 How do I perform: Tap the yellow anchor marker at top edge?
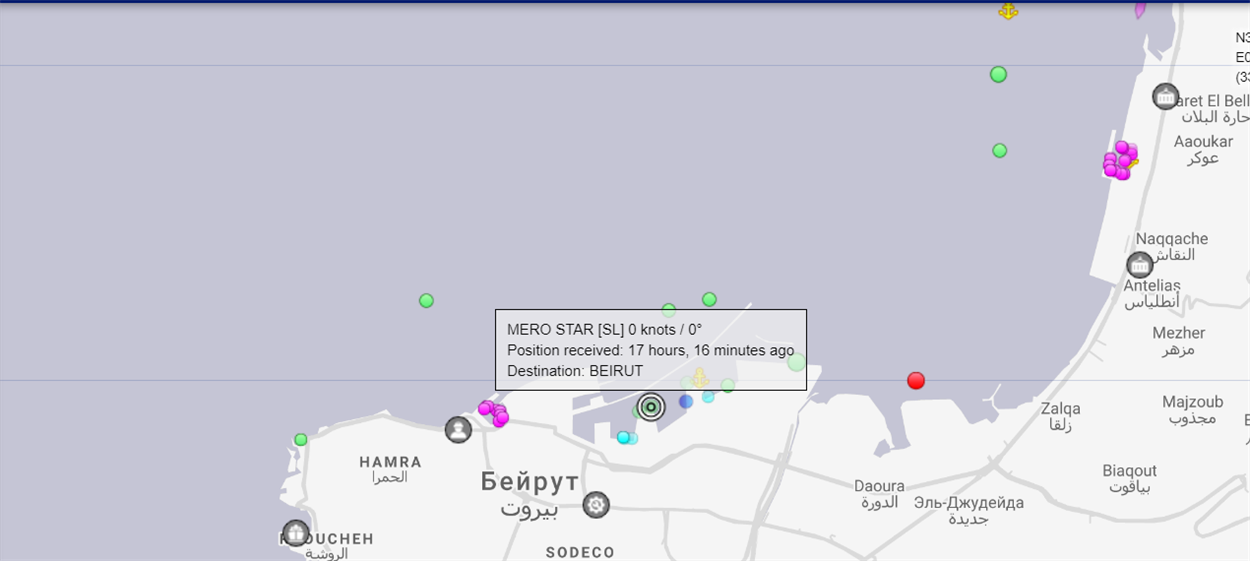point(1008,12)
